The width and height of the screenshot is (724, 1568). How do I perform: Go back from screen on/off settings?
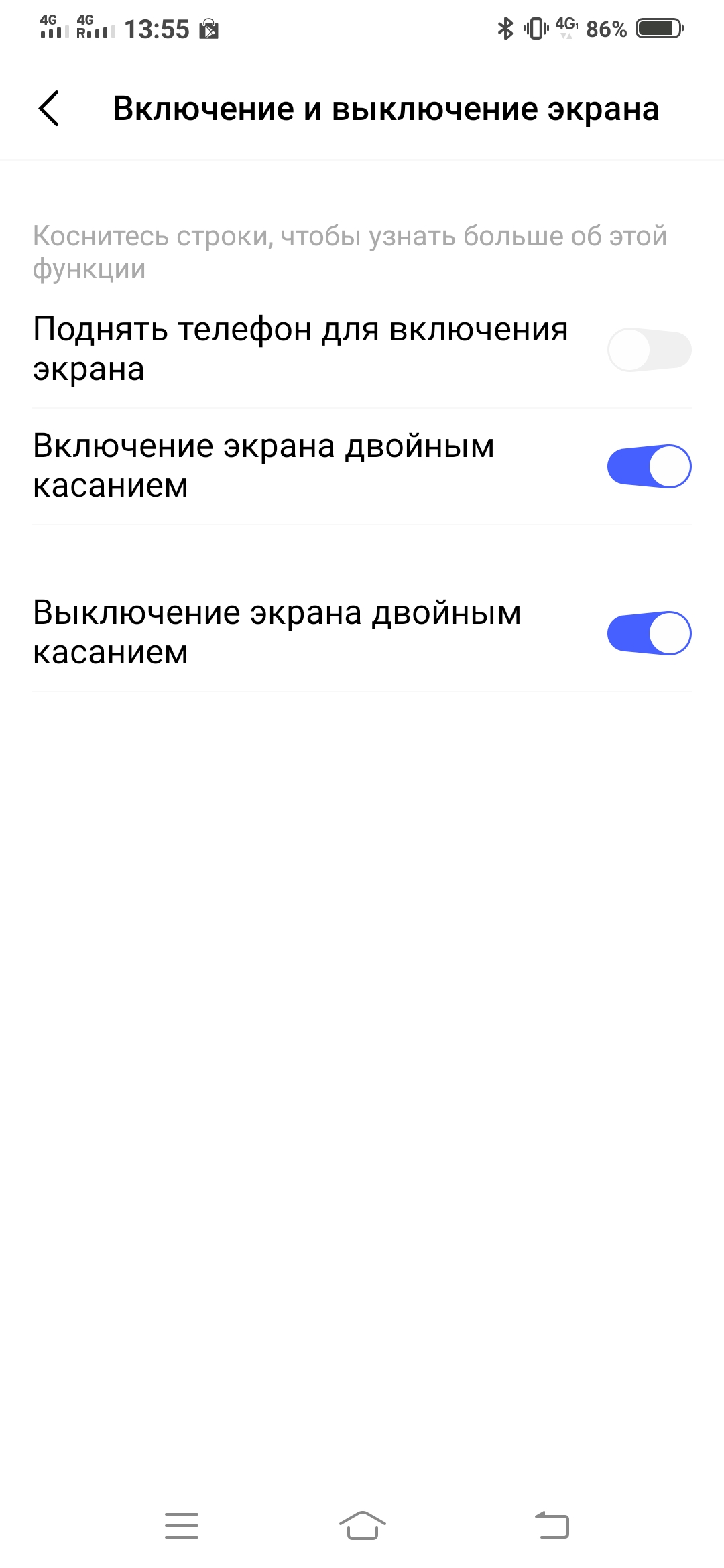pos(49,109)
